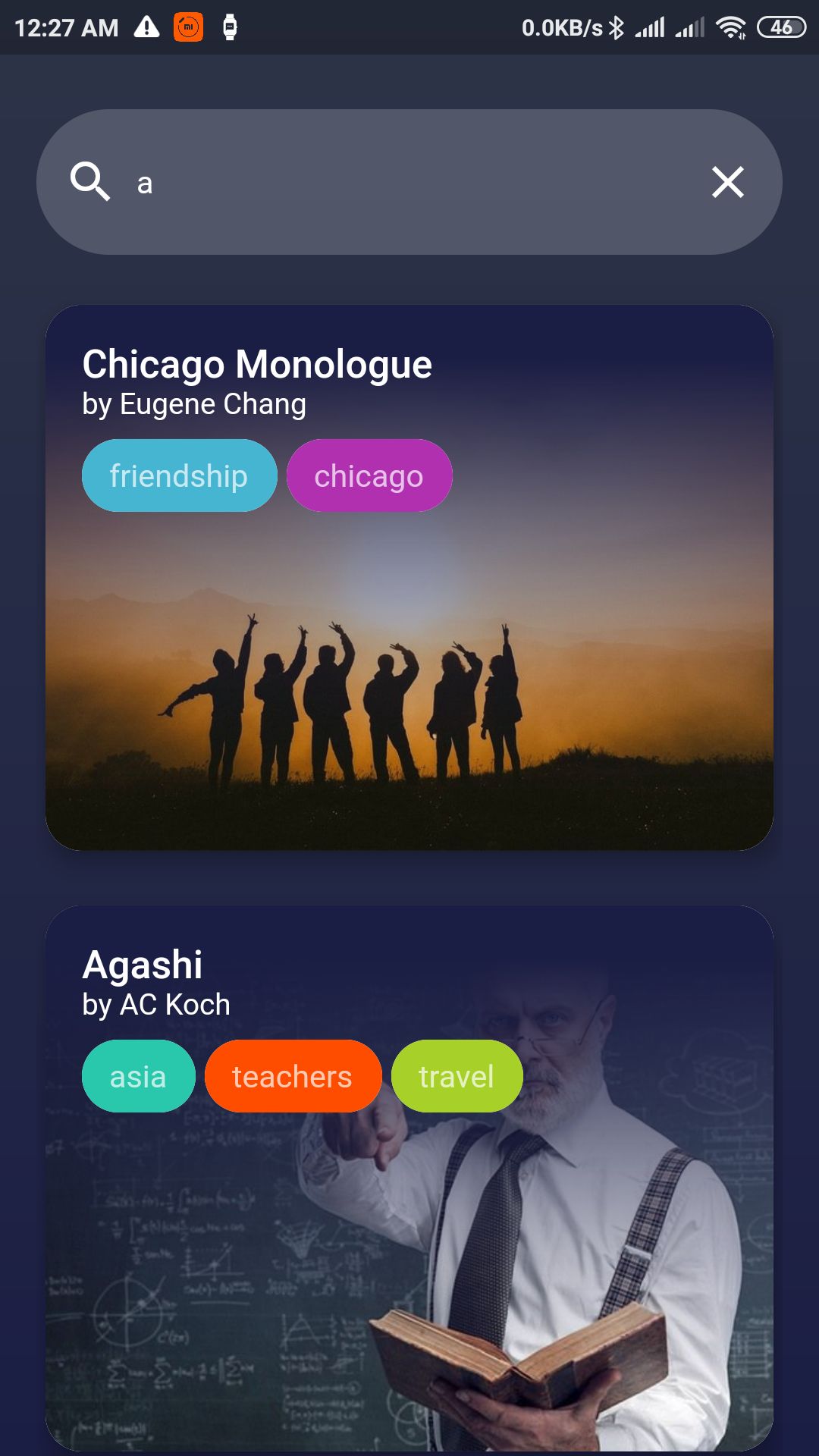Tap the search magnifier icon
Image resolution: width=819 pixels, height=1456 pixels.
click(90, 182)
